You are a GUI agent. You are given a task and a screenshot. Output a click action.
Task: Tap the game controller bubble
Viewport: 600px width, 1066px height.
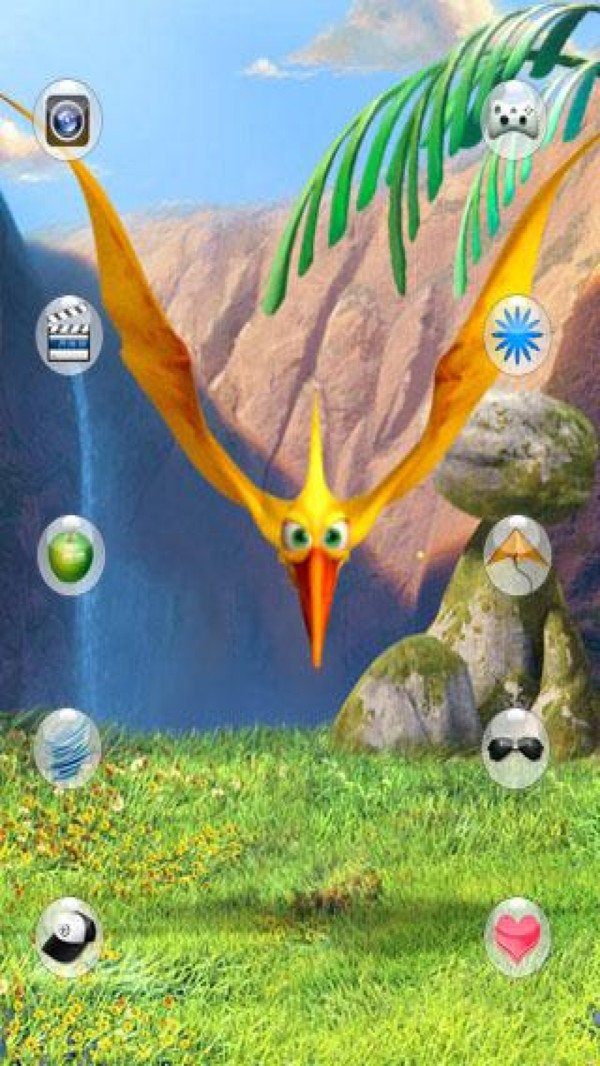[x=514, y=120]
